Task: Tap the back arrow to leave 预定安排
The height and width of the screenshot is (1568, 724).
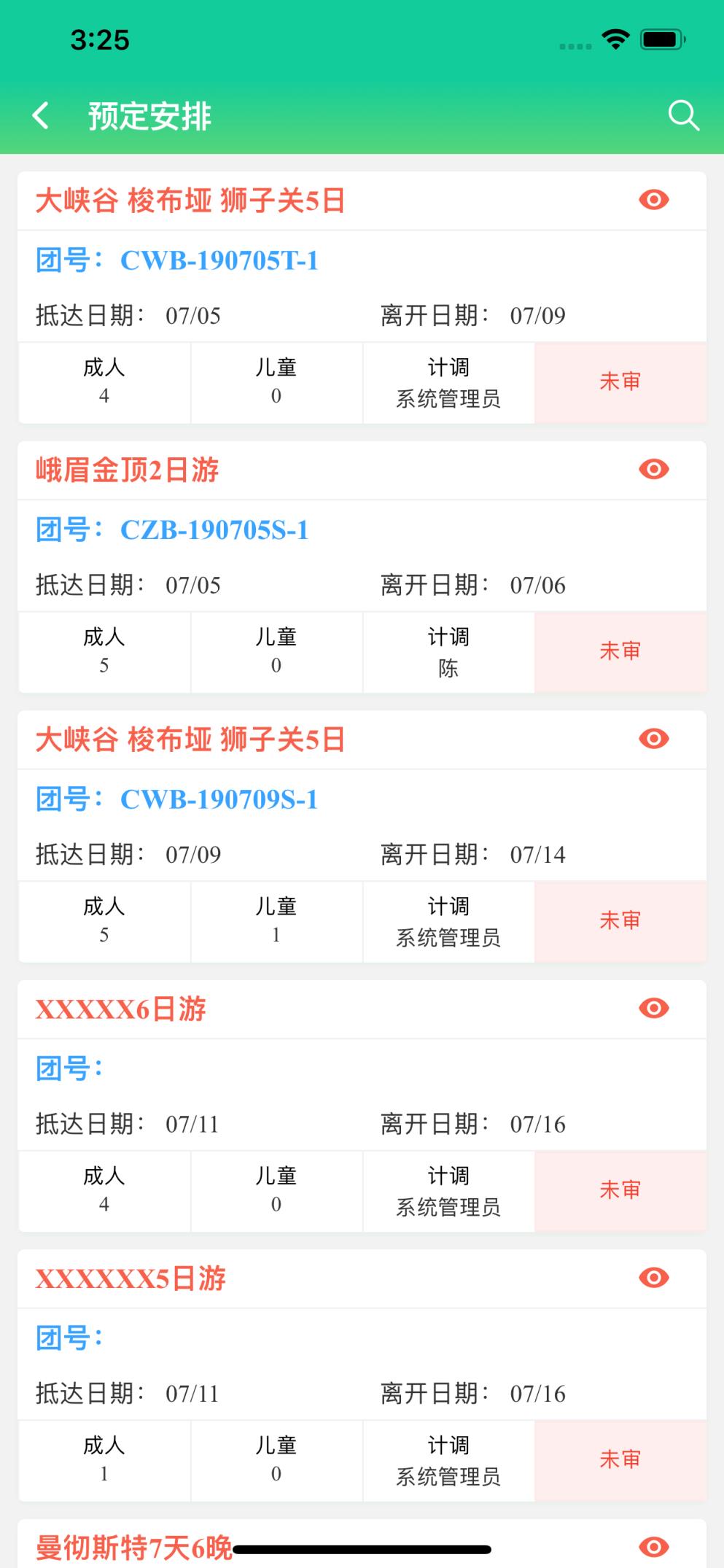Action: 42,115
